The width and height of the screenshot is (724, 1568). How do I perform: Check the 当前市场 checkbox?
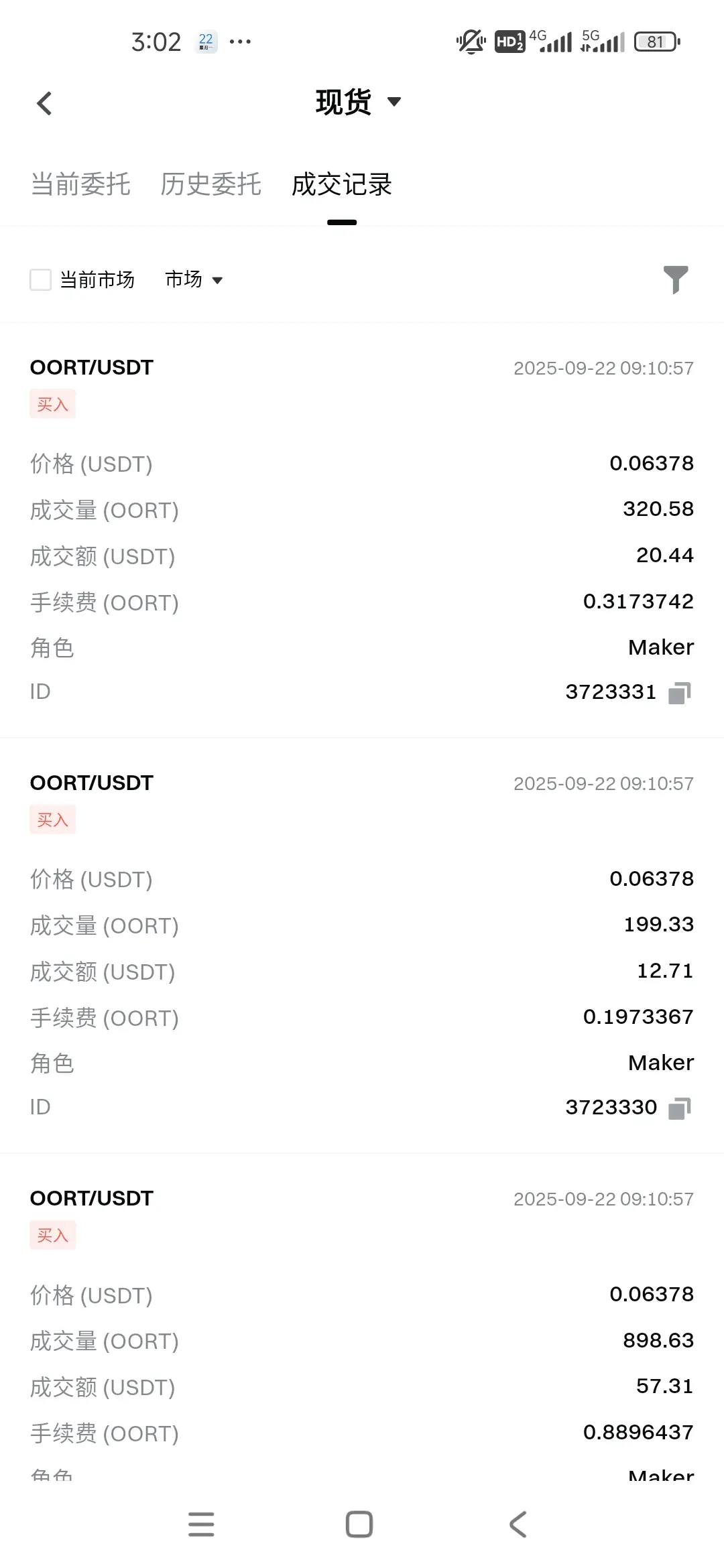pos(41,279)
